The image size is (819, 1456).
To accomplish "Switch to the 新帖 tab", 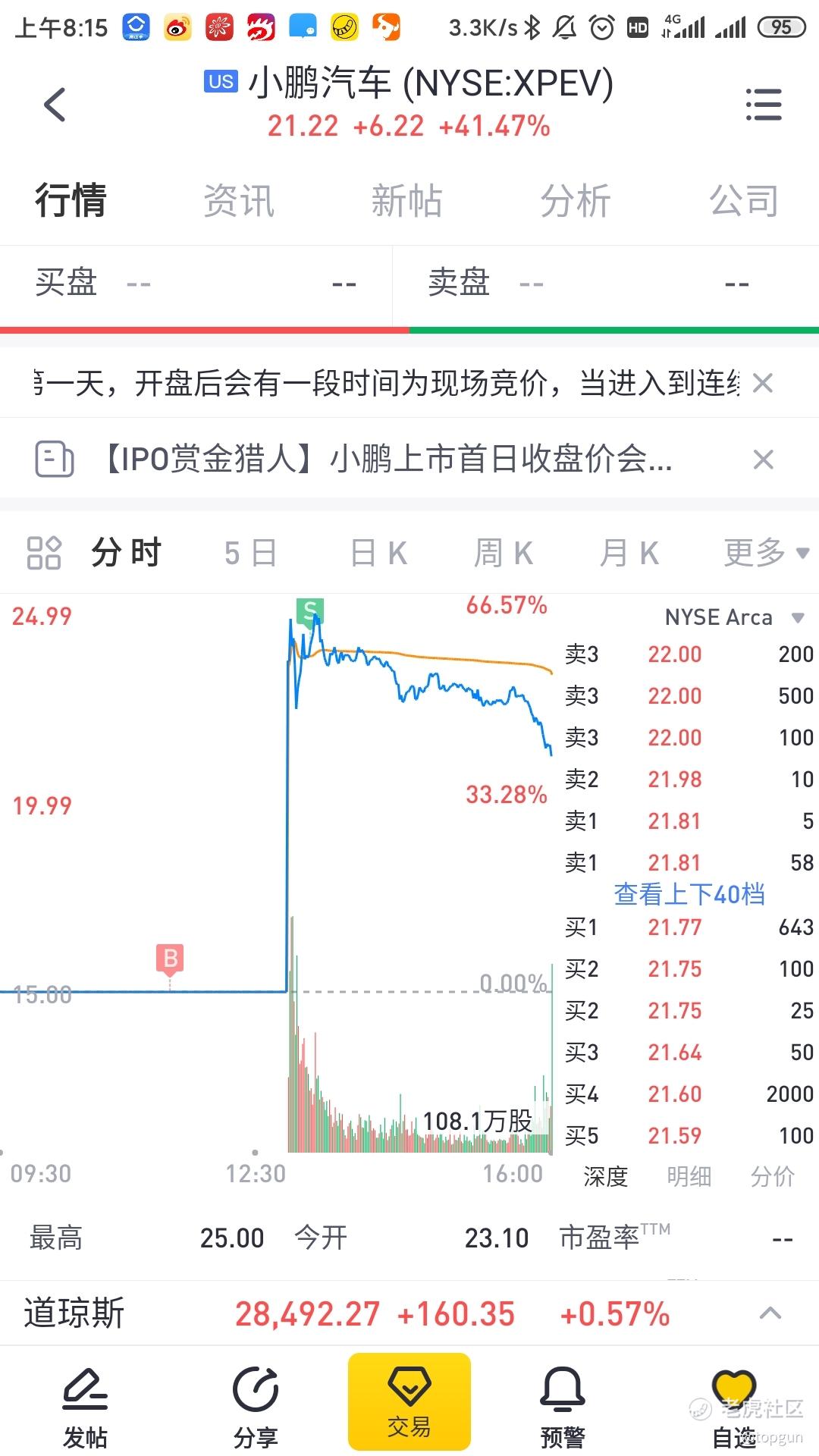I will click(x=407, y=201).
